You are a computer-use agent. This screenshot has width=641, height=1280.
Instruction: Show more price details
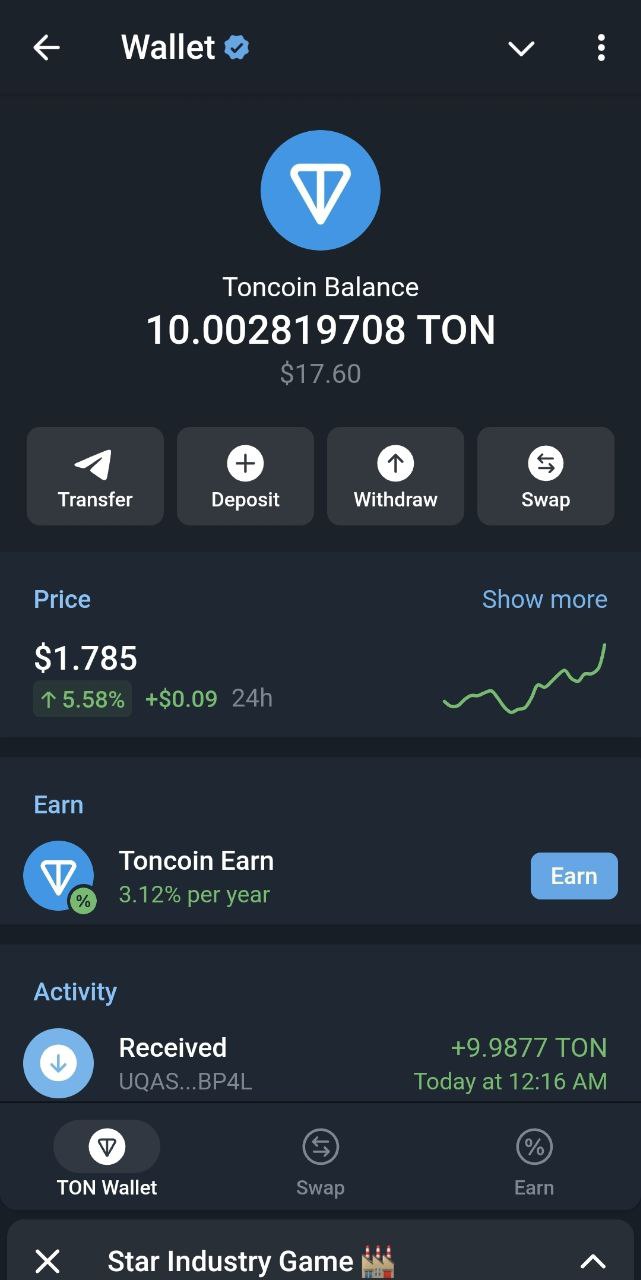[544, 599]
